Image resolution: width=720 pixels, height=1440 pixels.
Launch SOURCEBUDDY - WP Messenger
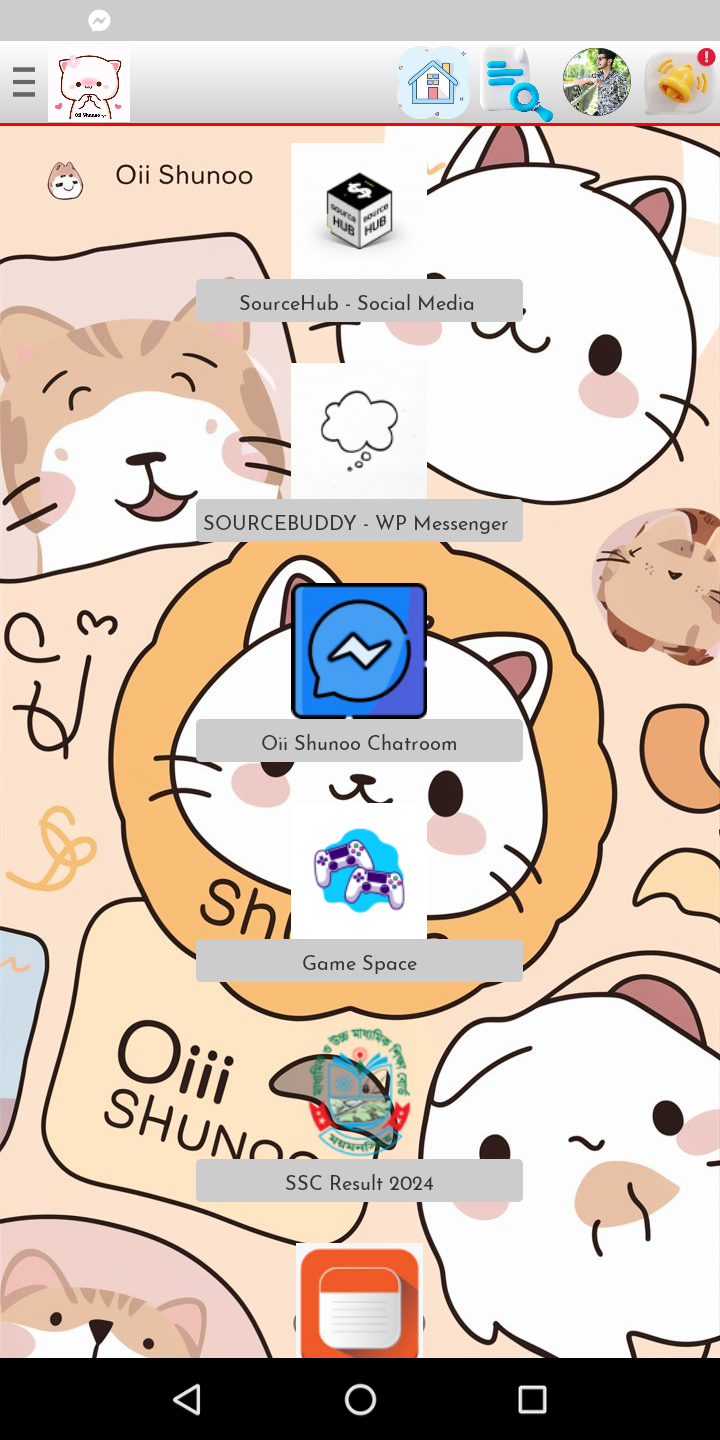click(359, 521)
